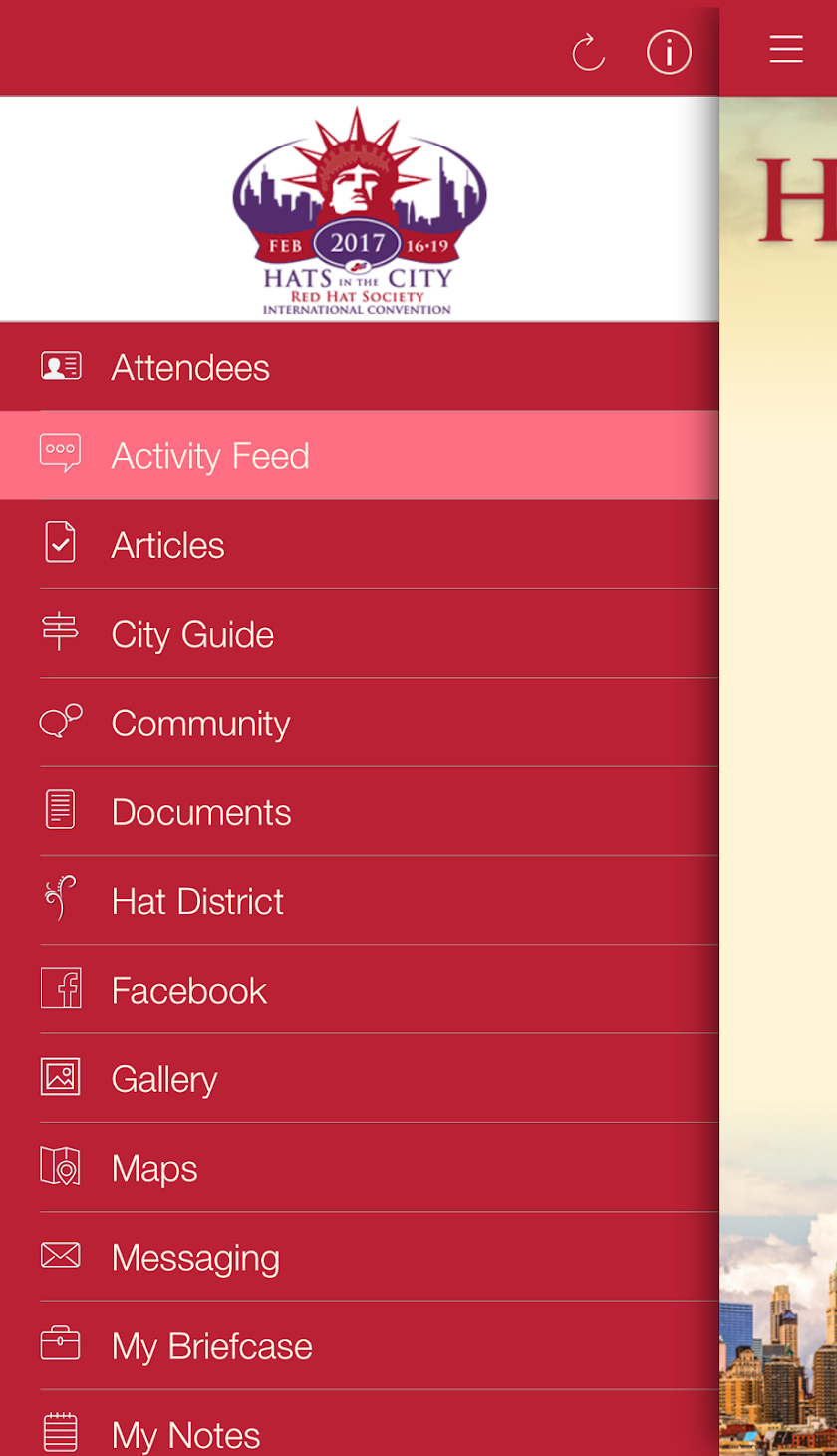This screenshot has height=1456, width=837.
Task: Open the Attendees list
Action: coord(190,367)
